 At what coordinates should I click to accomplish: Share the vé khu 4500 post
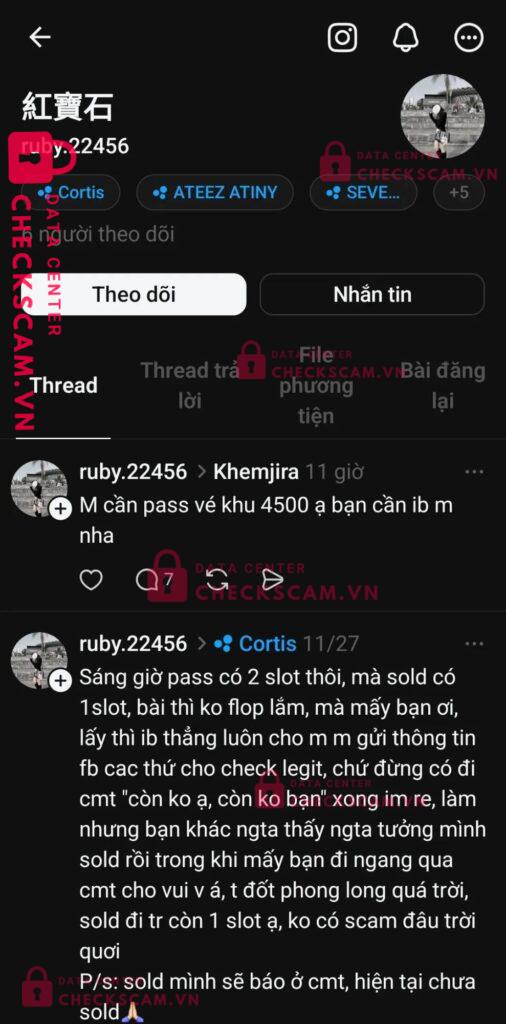click(x=272, y=579)
